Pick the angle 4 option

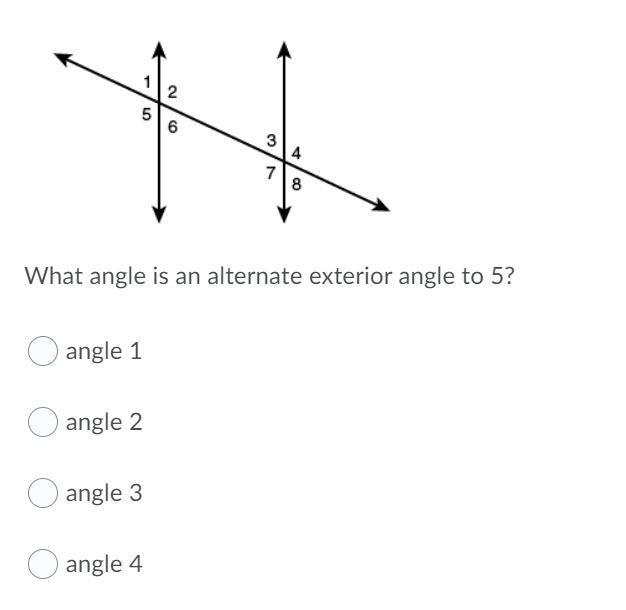[42, 565]
